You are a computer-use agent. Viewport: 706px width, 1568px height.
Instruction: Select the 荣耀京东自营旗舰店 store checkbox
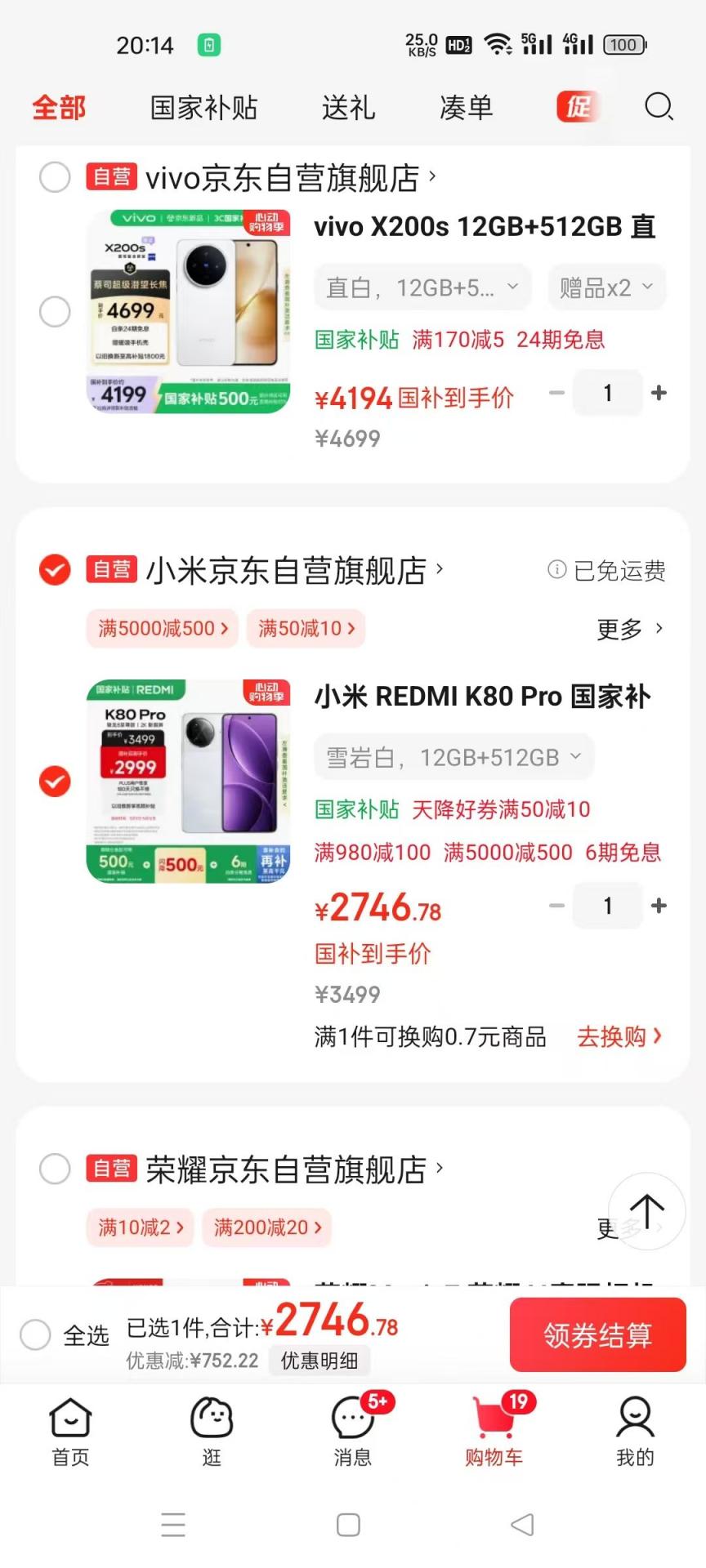[55, 1169]
